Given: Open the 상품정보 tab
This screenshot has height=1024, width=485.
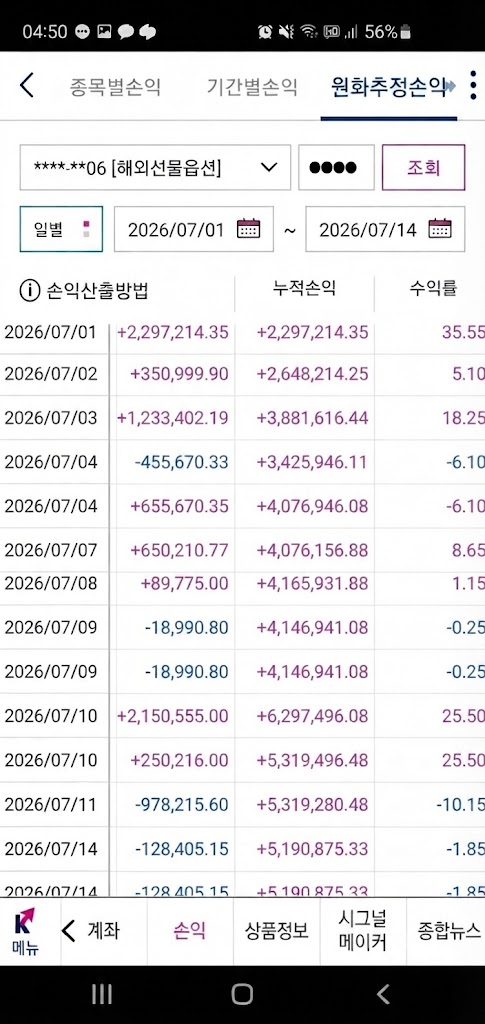Looking at the screenshot, I should pos(277,931).
